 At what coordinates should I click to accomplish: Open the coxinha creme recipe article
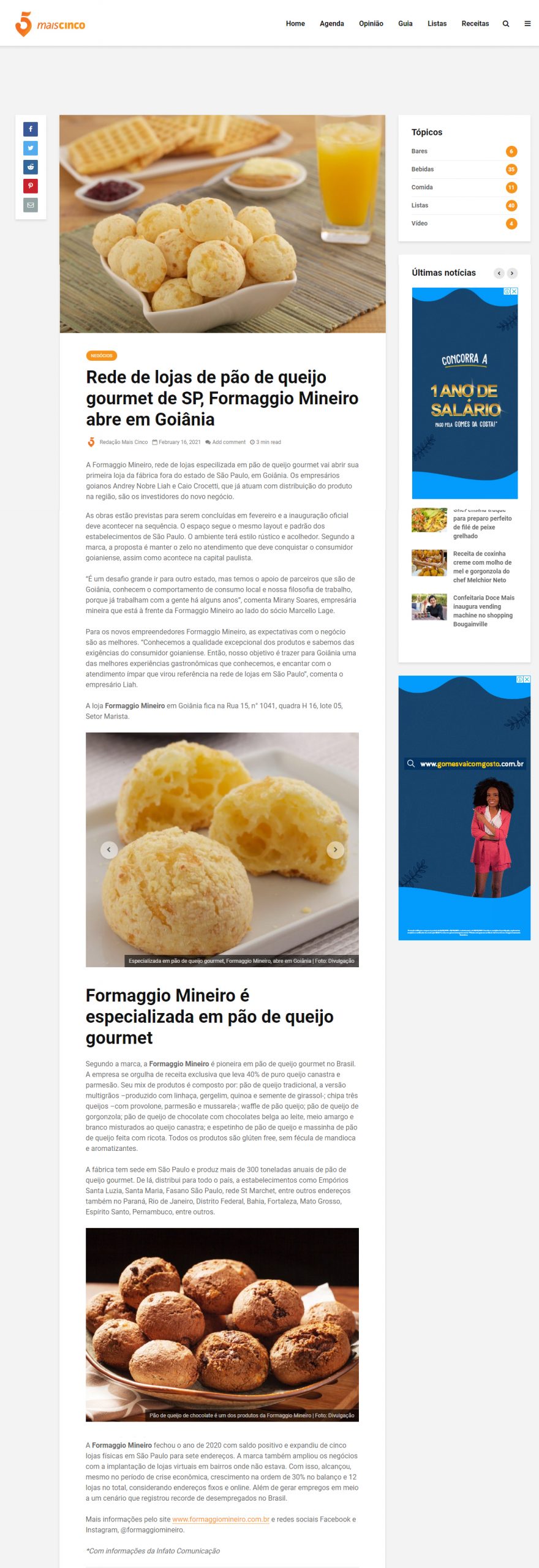click(482, 567)
